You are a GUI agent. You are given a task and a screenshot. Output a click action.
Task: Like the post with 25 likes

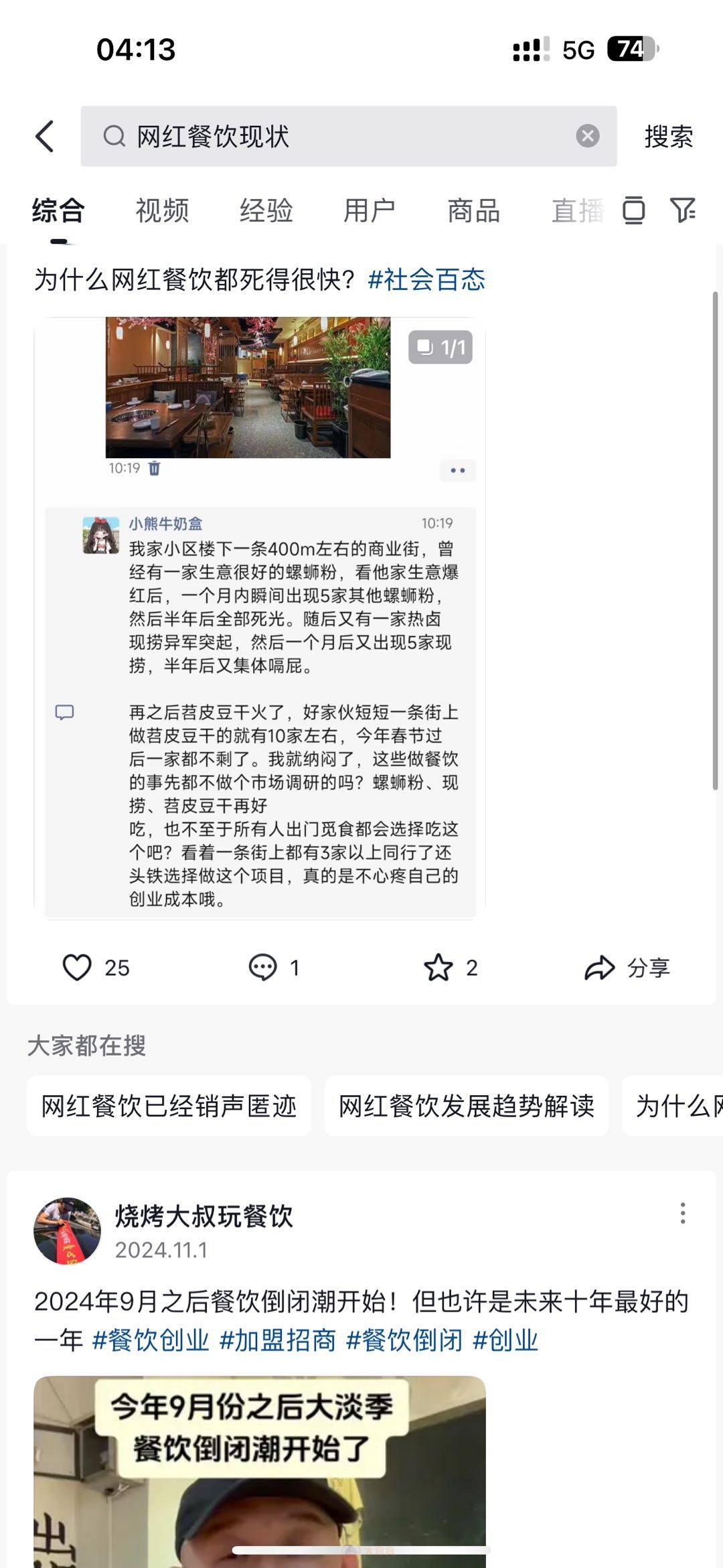(x=77, y=967)
